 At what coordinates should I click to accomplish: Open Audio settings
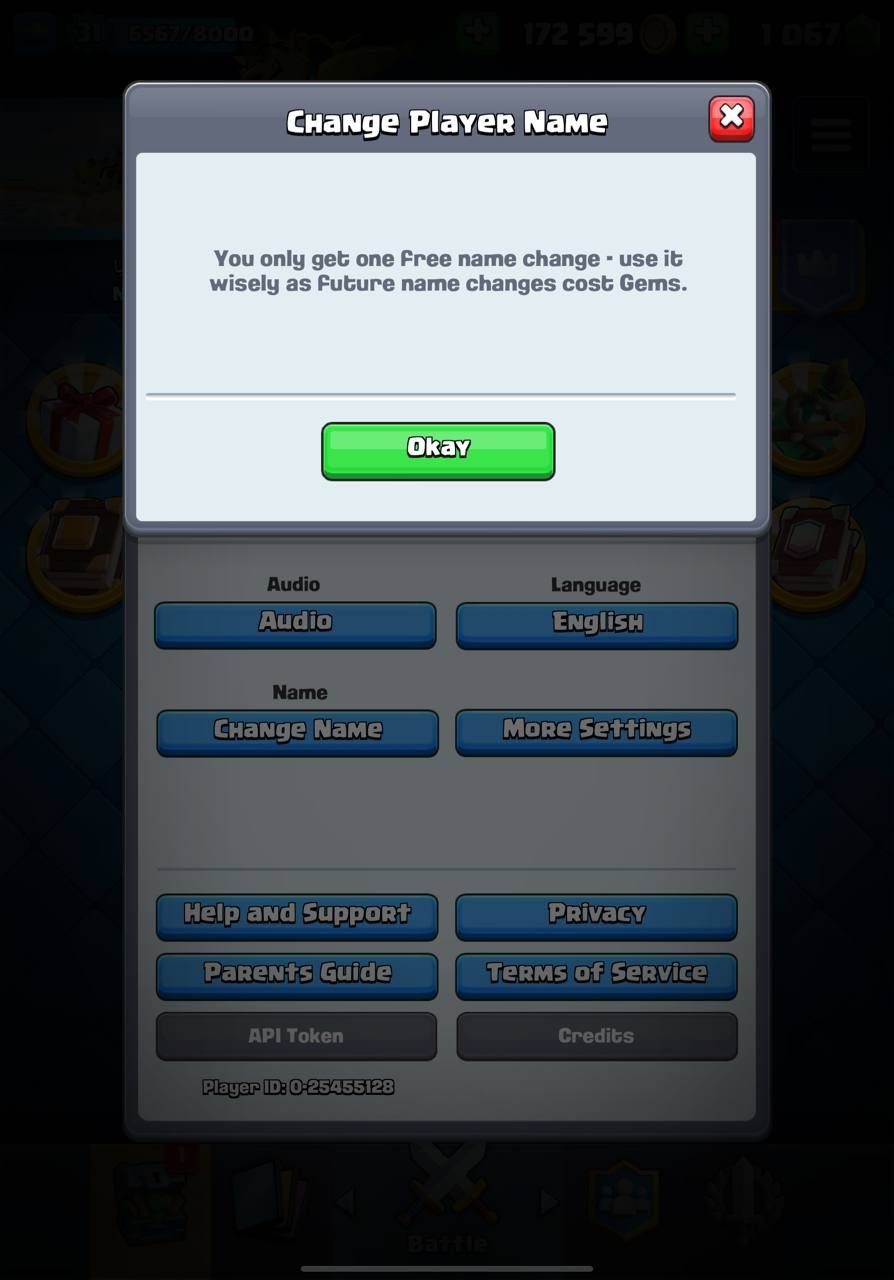295,624
